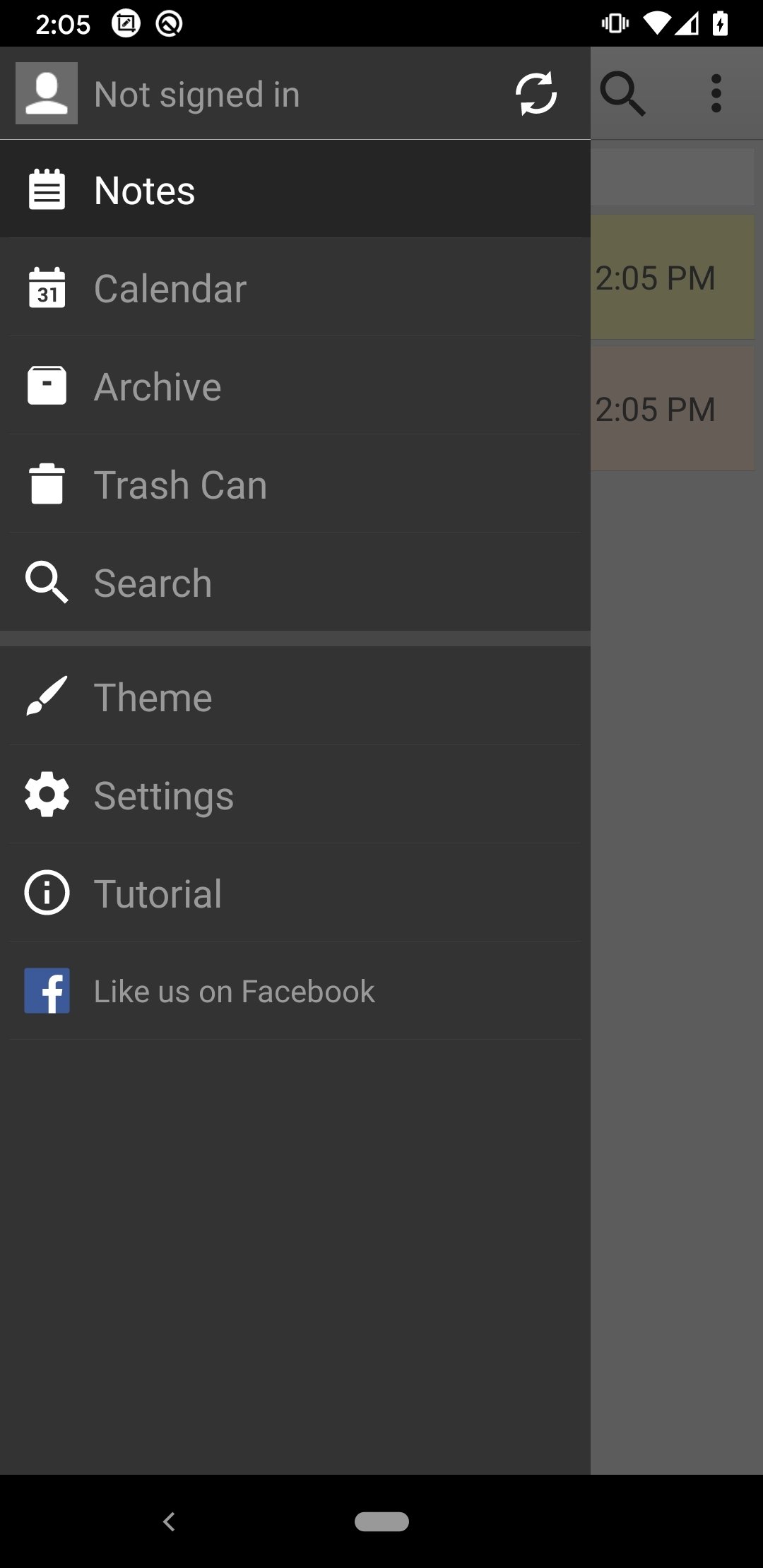The width and height of the screenshot is (763, 1568).
Task: Go to Archive
Action: (295, 386)
